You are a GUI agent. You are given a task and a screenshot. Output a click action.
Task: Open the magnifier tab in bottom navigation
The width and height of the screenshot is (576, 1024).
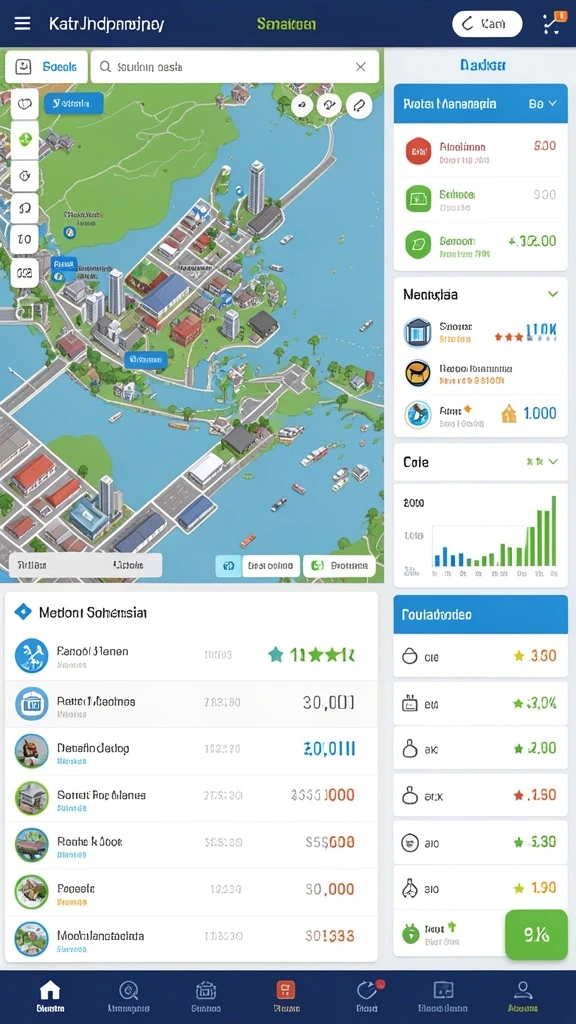tap(128, 997)
